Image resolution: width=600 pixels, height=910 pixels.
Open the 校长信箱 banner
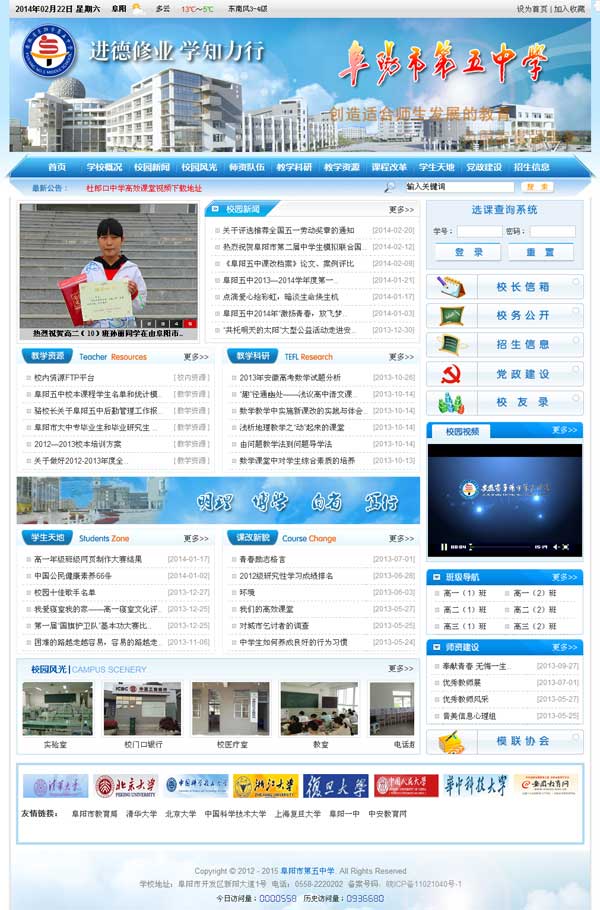point(505,287)
